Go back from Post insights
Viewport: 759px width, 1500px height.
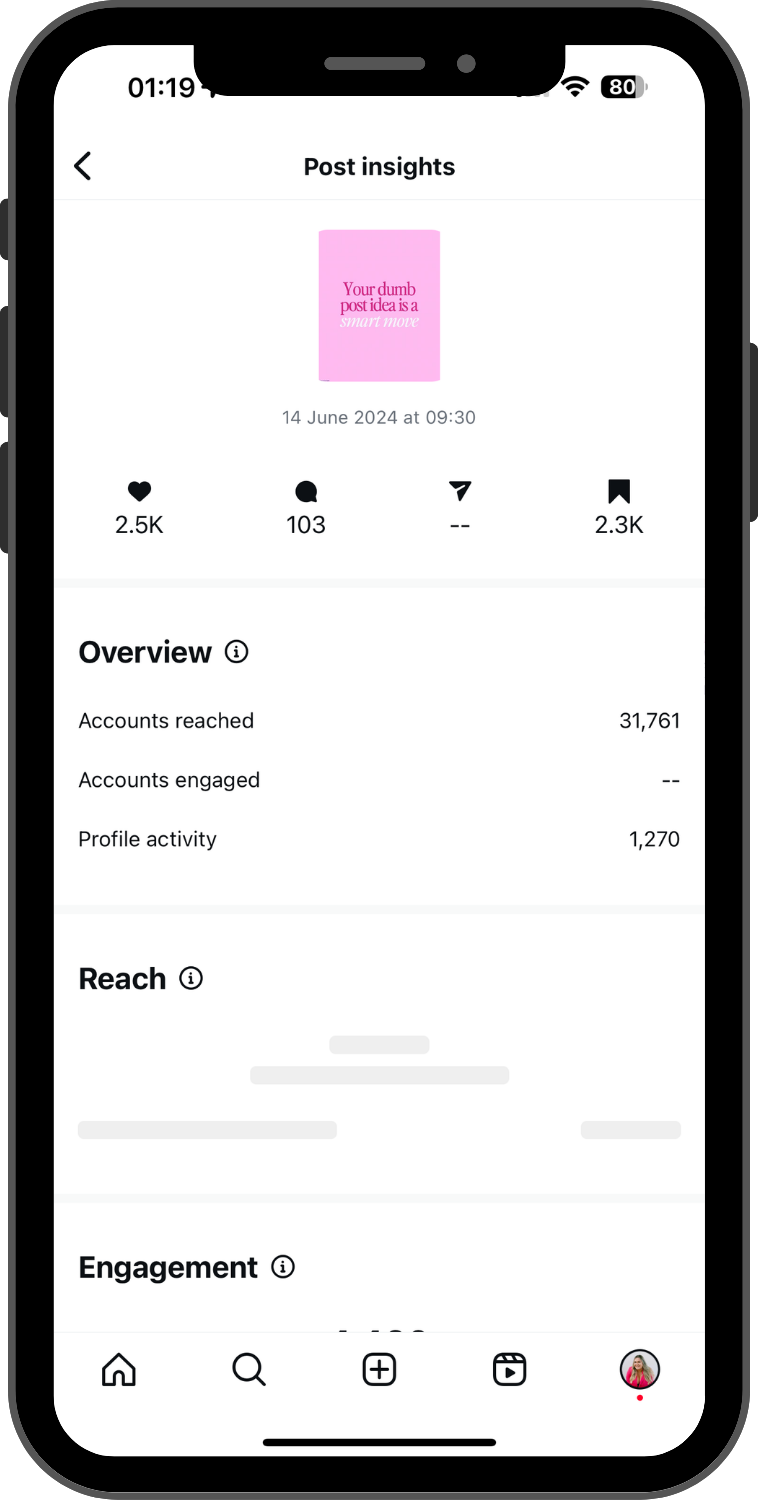tap(83, 166)
